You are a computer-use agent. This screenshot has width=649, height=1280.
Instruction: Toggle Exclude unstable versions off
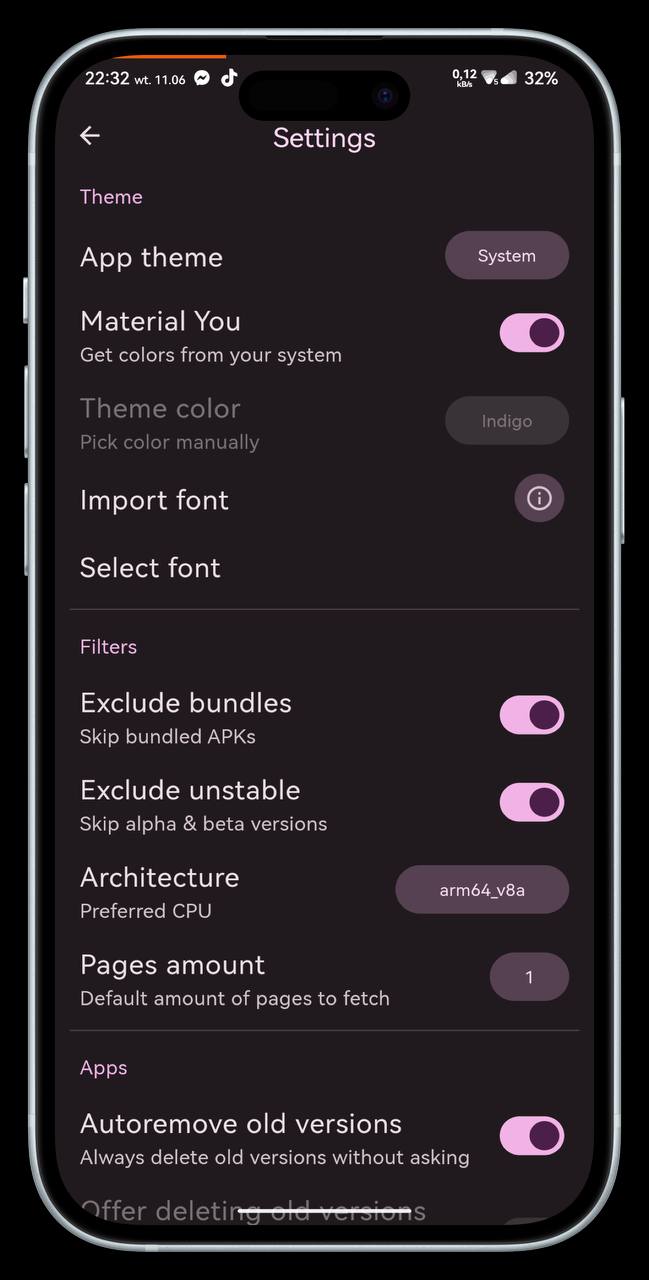[531, 802]
